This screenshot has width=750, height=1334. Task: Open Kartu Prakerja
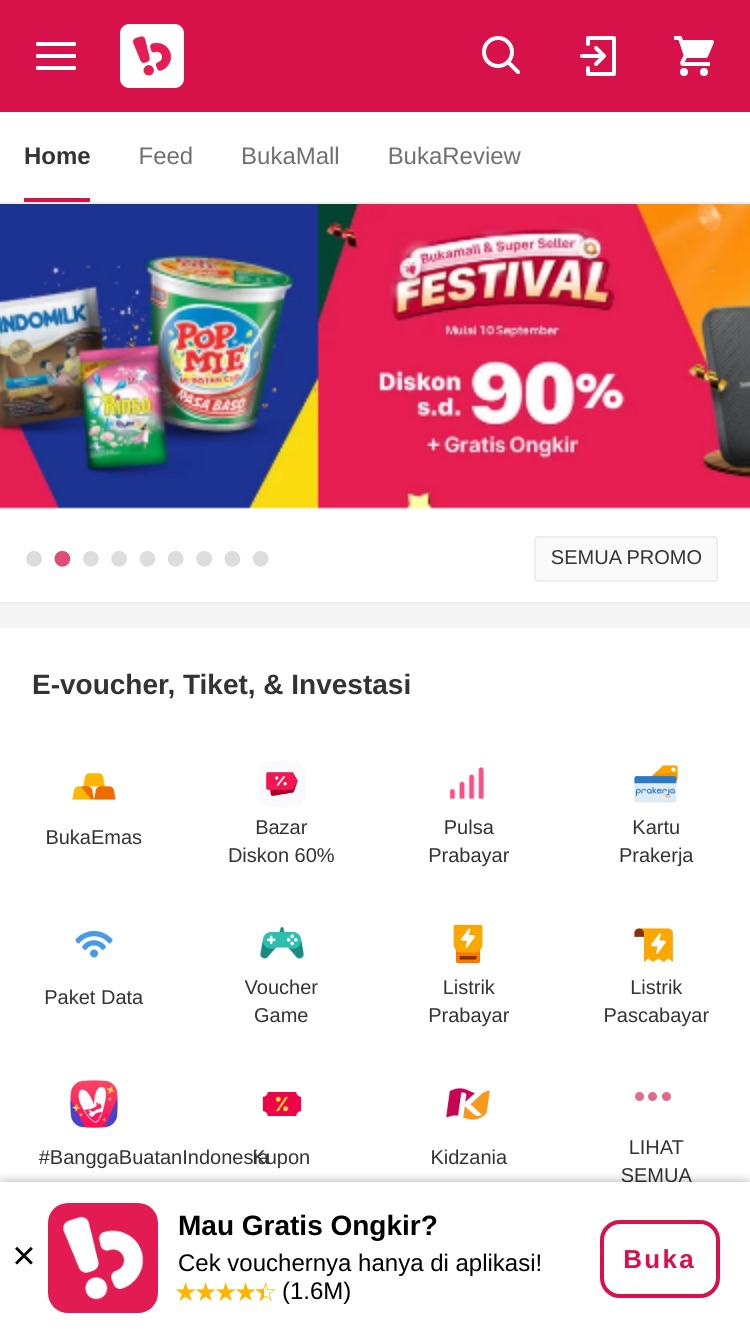[x=656, y=814]
